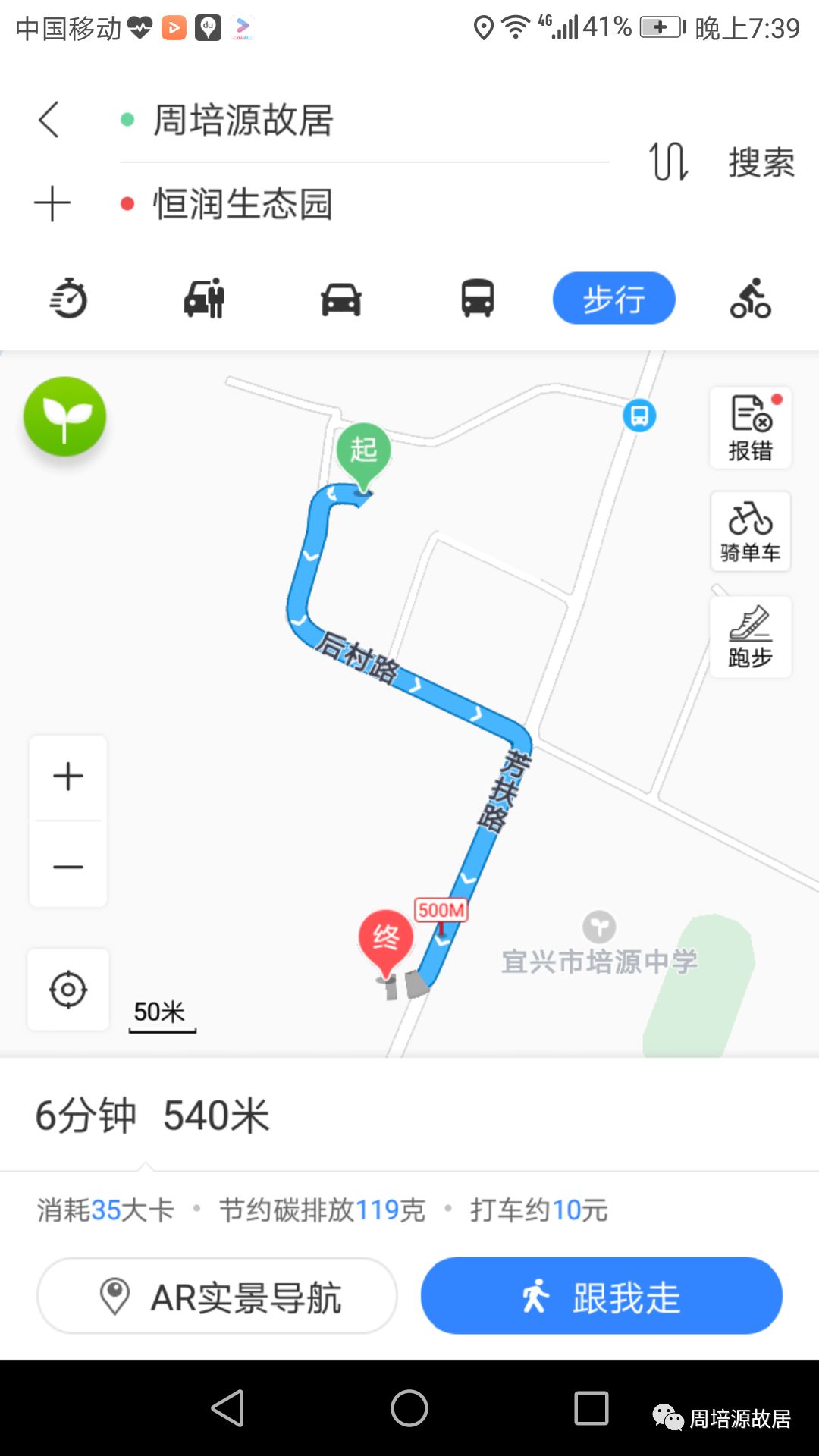This screenshot has height=1456, width=819.
Task: Open the 跑步 running option
Action: coord(751,637)
